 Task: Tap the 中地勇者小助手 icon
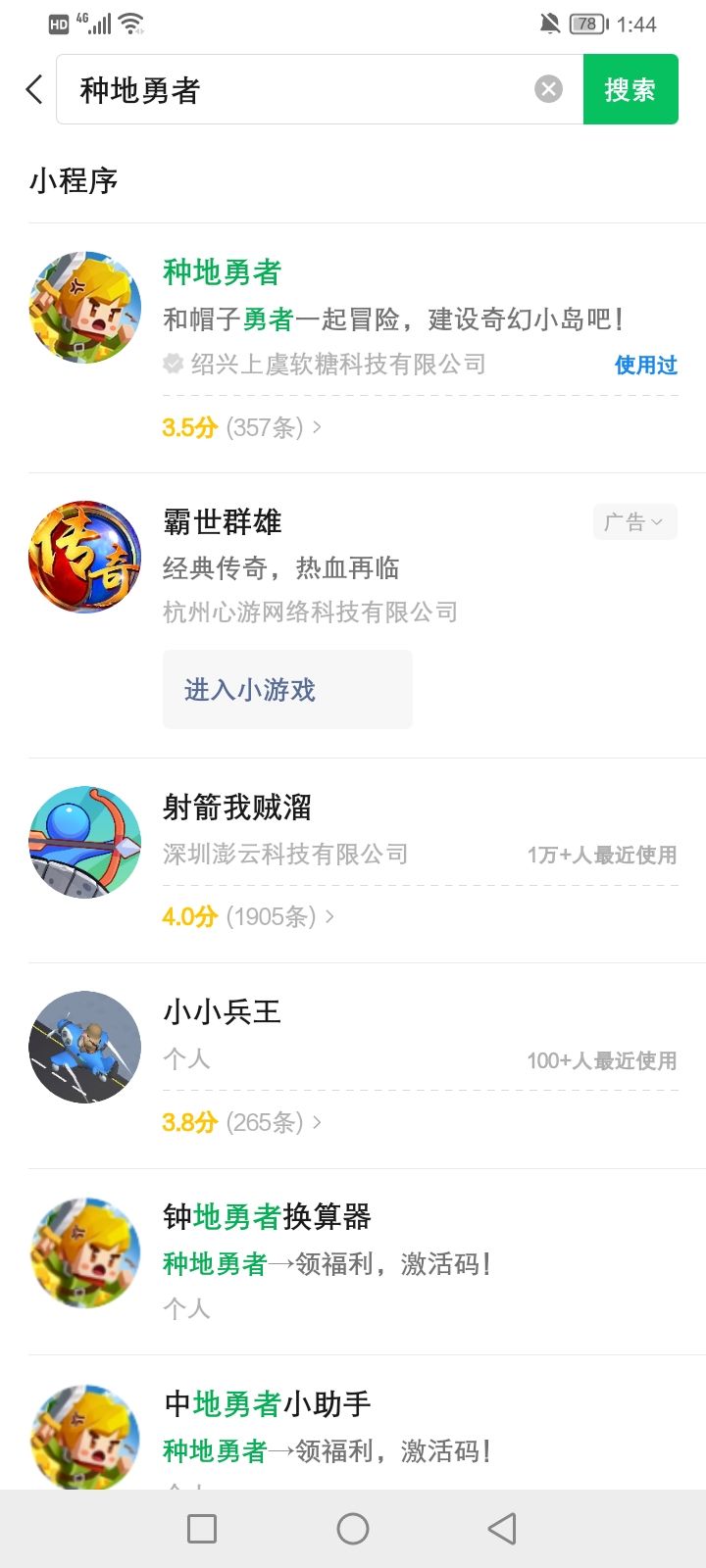84,1436
